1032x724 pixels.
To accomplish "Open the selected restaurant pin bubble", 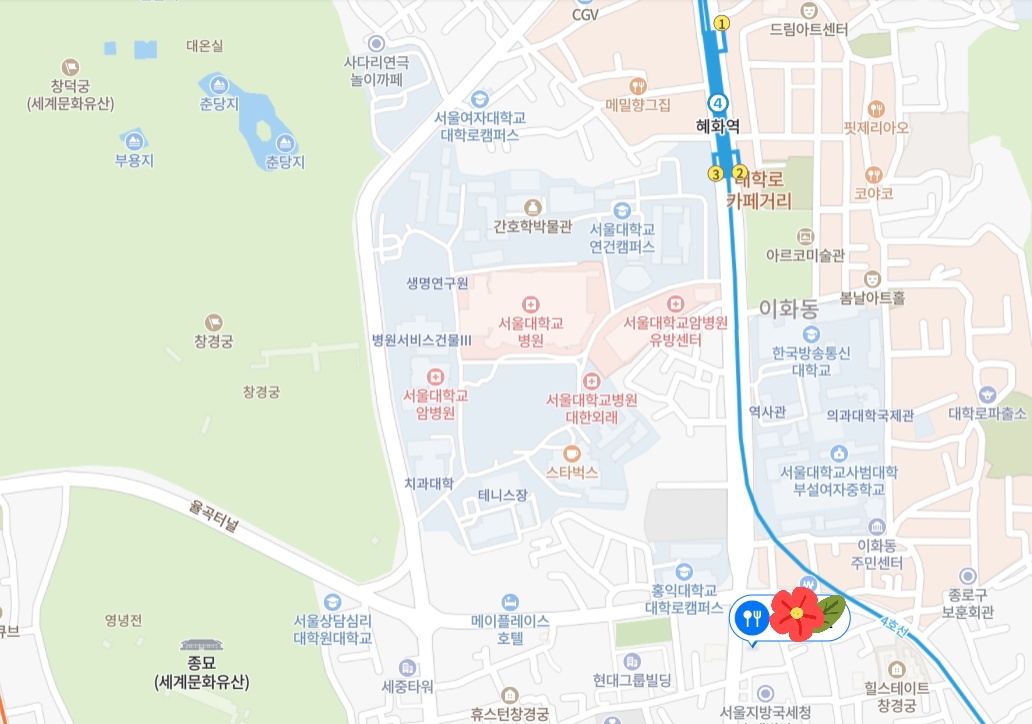I will [x=750, y=617].
